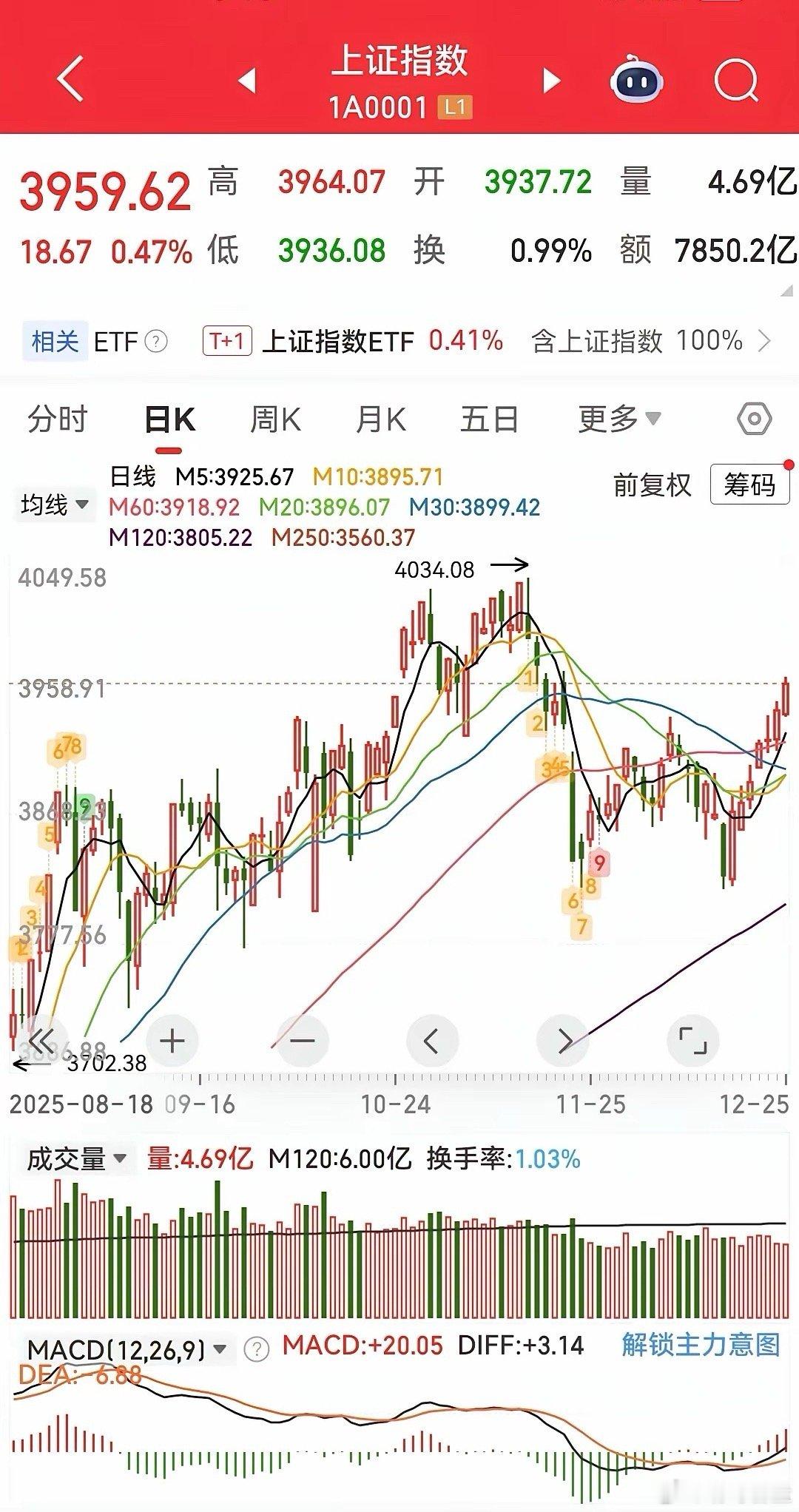Toggle 前复权 price adjustment mode
The image size is (799, 1512).
click(652, 486)
